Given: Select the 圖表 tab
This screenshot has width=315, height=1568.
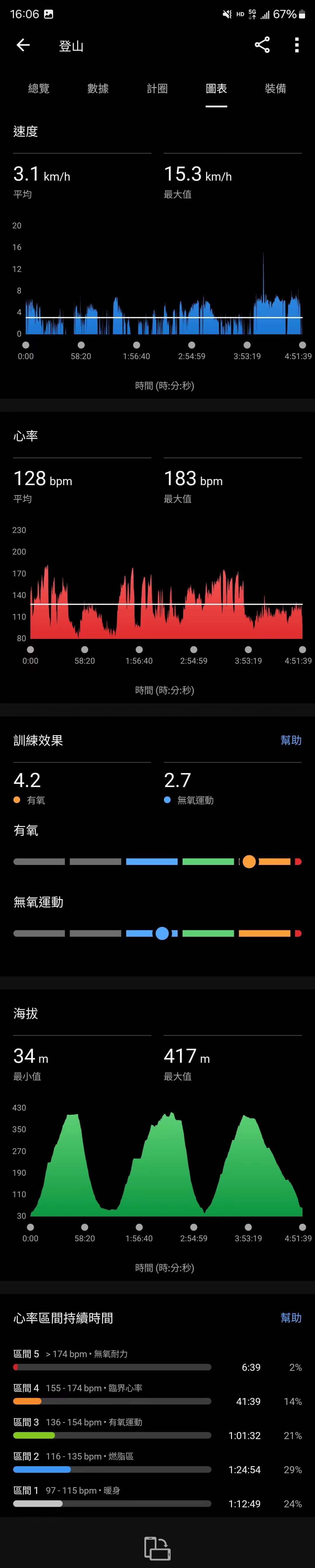Looking at the screenshot, I should click(216, 89).
